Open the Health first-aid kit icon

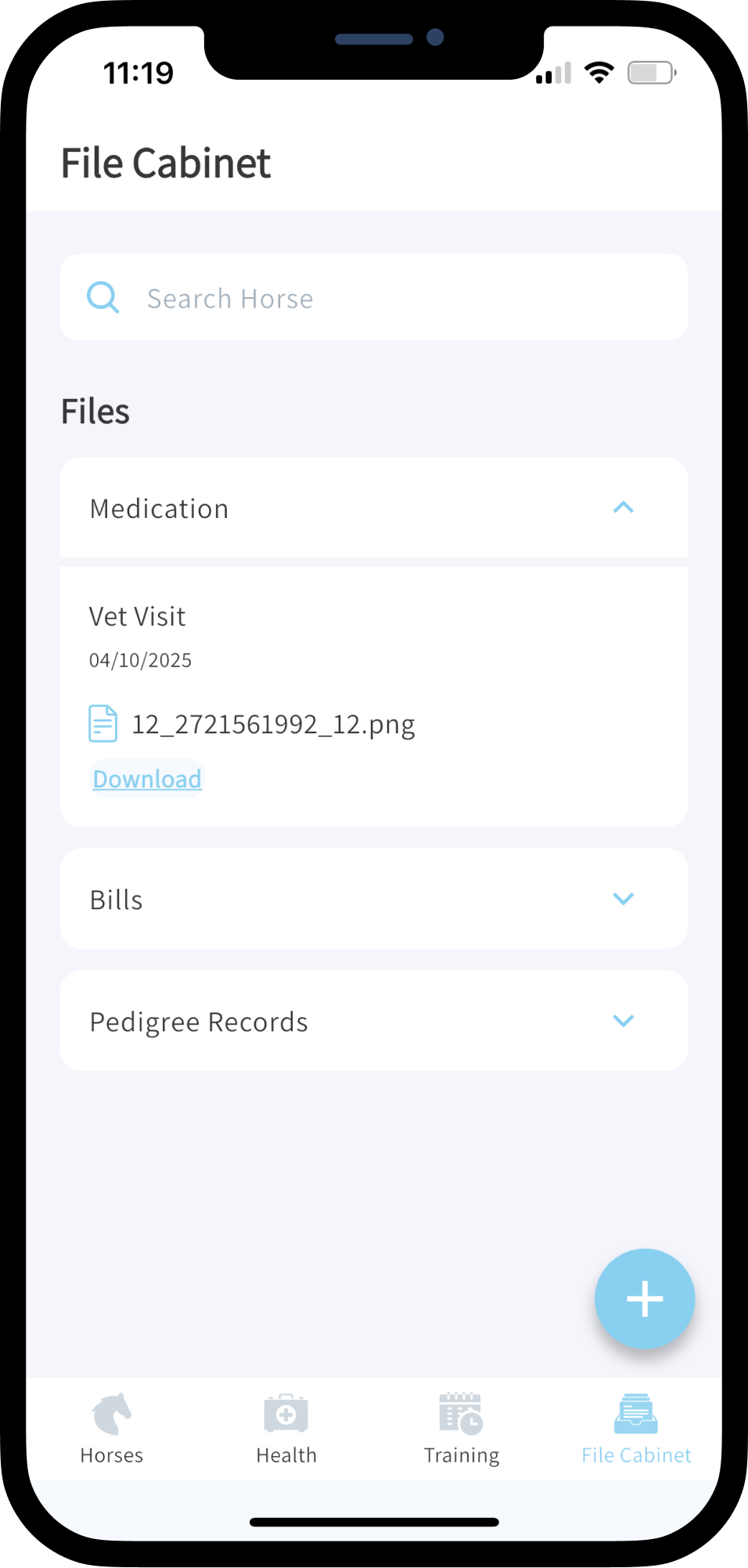point(286,1413)
